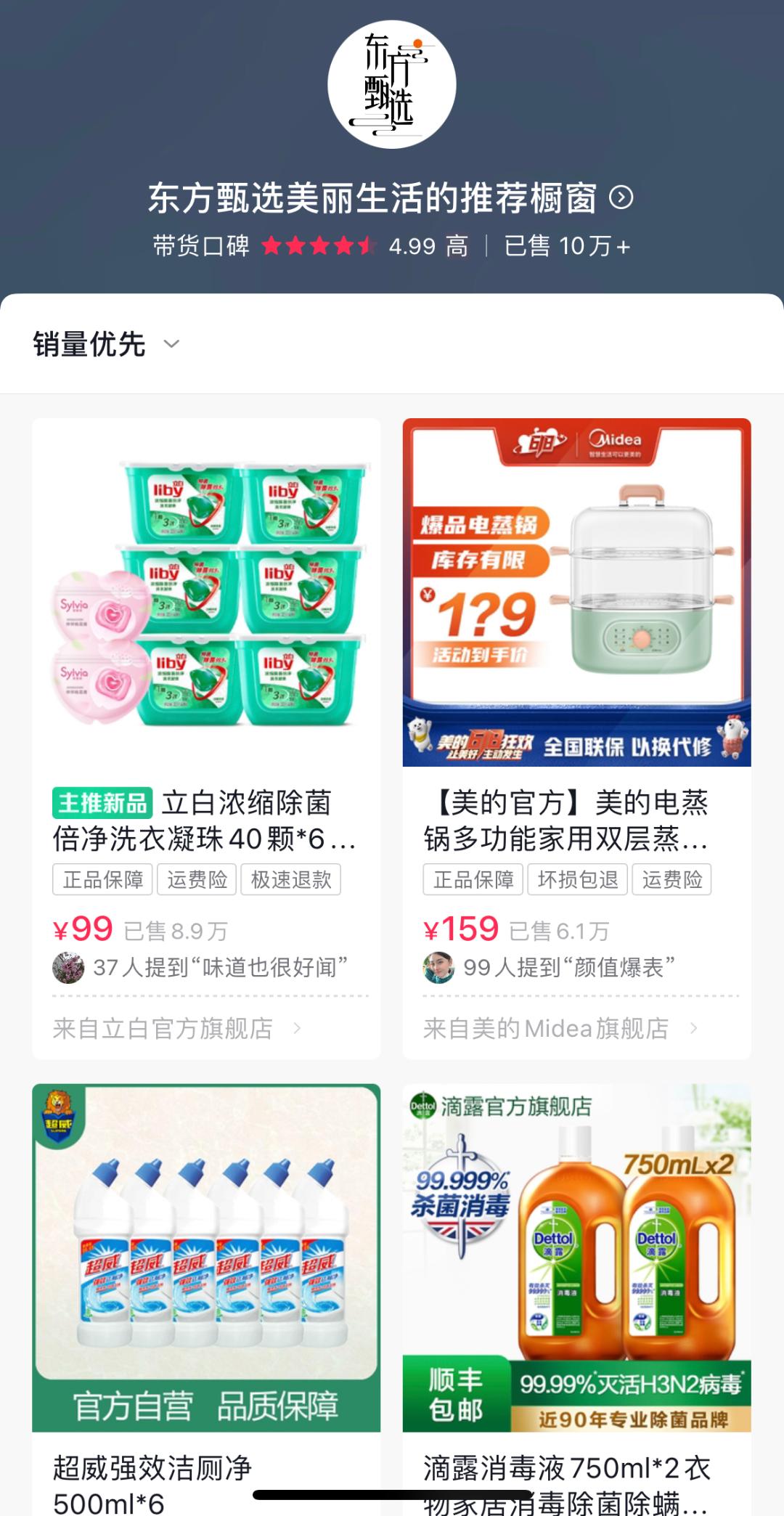Open 东方甄选美丽生活的推荐橱窗 title arrow

(621, 197)
